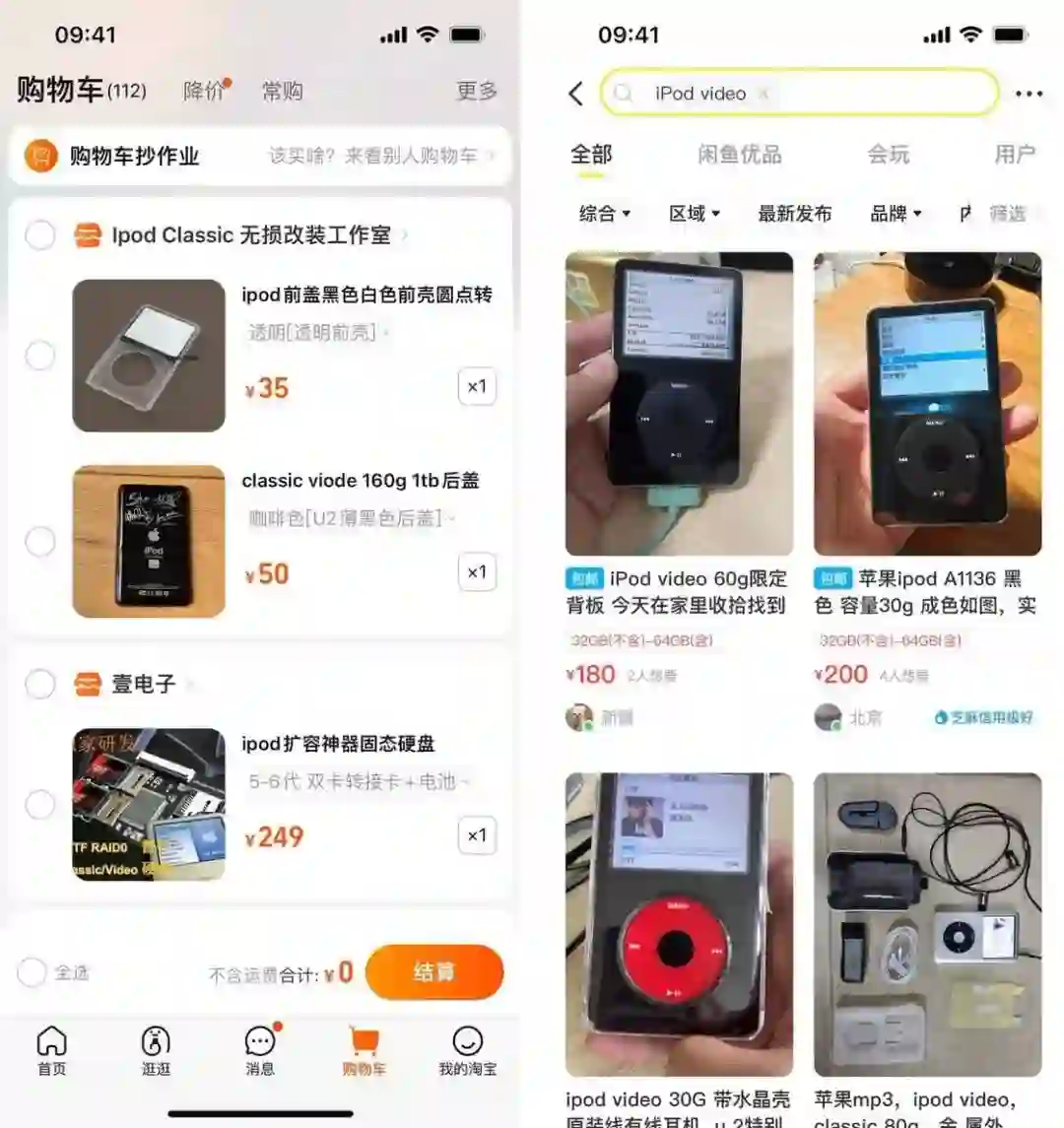
Task: Sort by 最新发布
Action: (x=794, y=213)
